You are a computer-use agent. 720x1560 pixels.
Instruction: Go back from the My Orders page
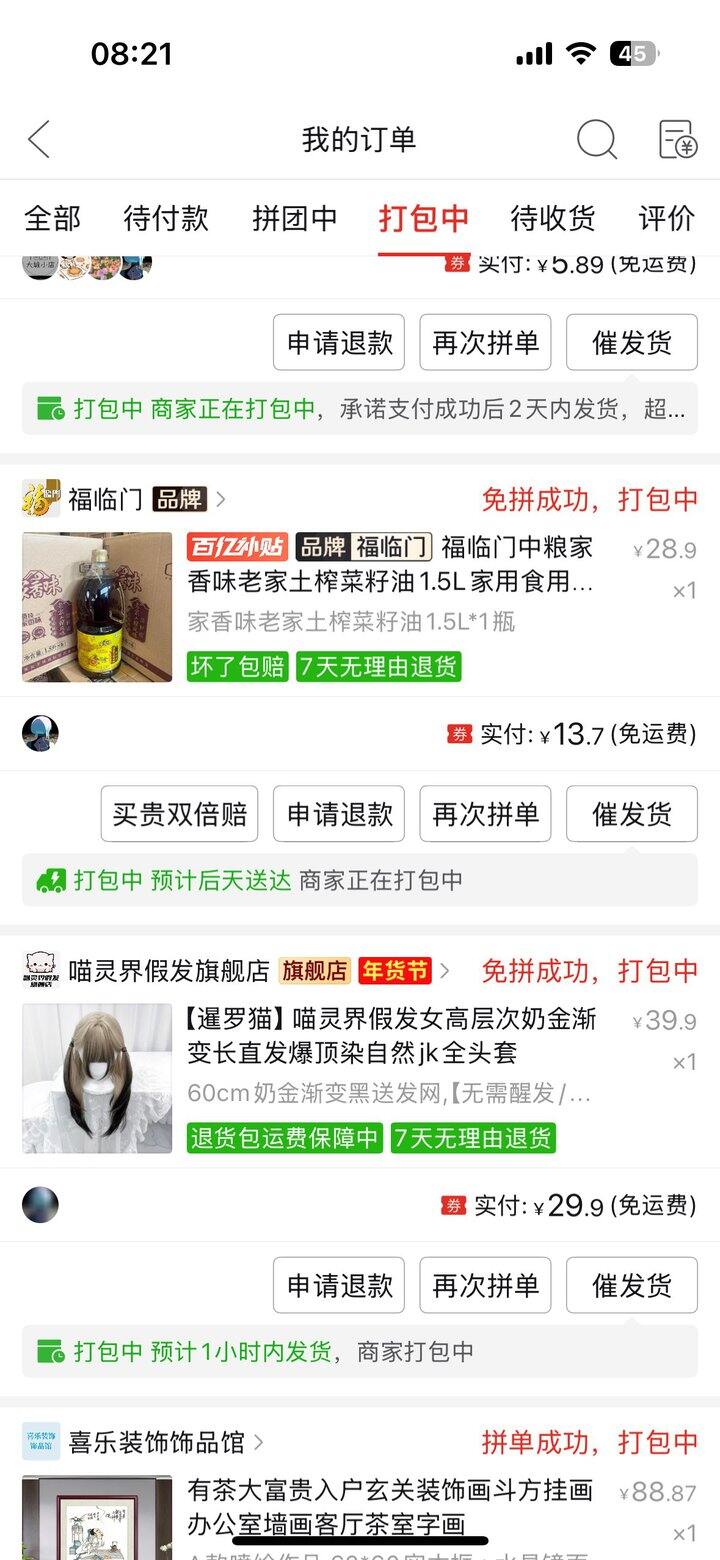click(40, 139)
